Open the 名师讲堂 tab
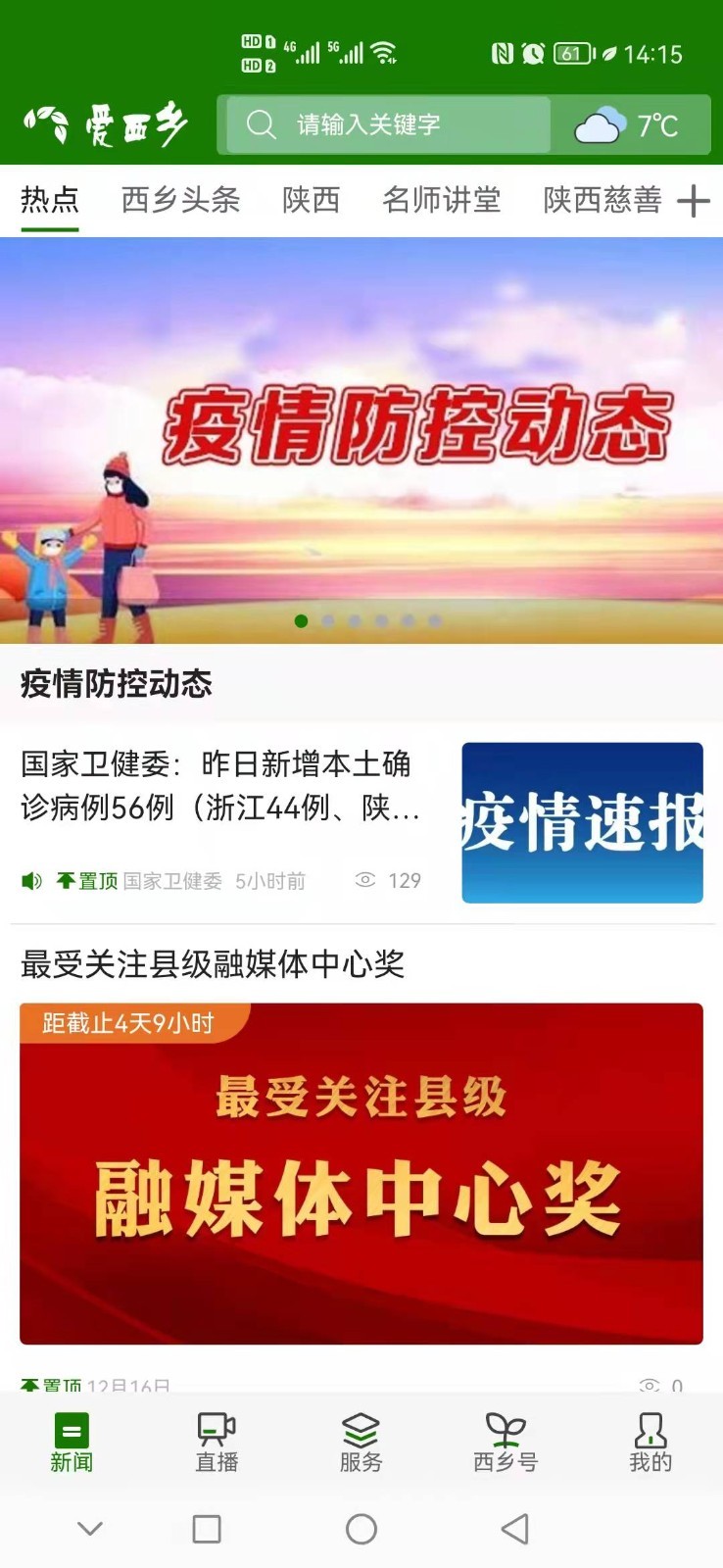The height and width of the screenshot is (1568, 723). pos(441,200)
